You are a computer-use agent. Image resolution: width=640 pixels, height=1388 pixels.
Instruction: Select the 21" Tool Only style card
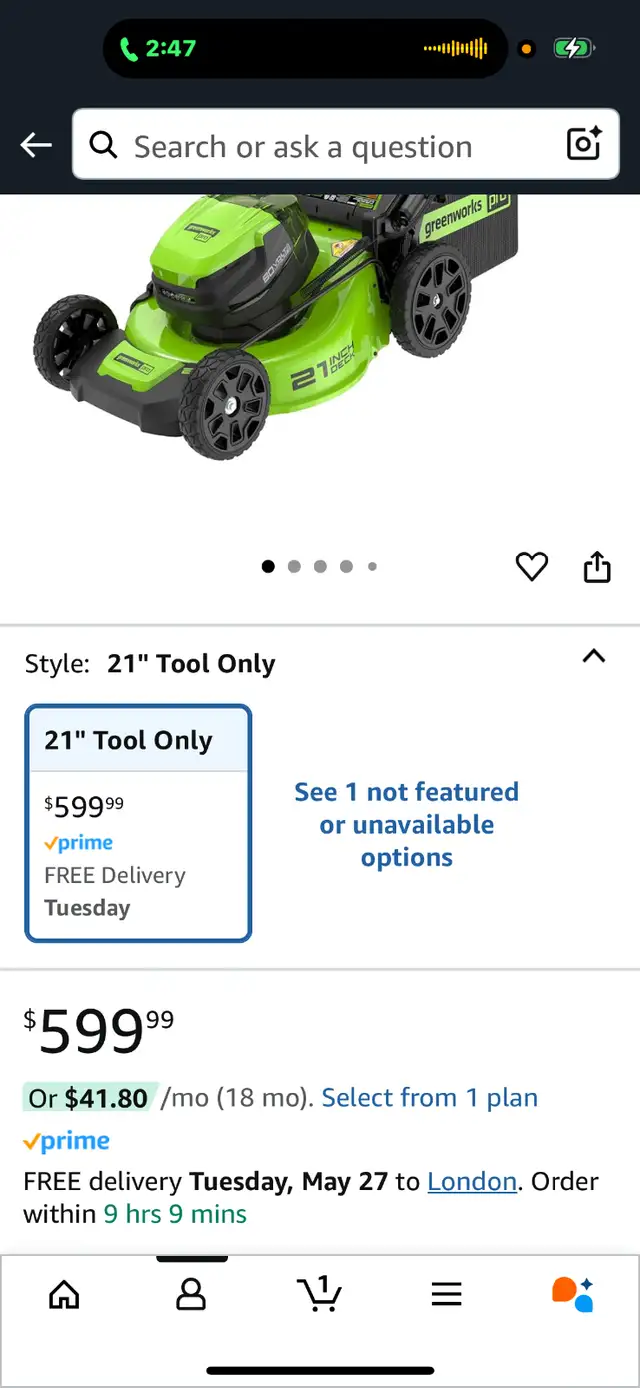pos(138,823)
